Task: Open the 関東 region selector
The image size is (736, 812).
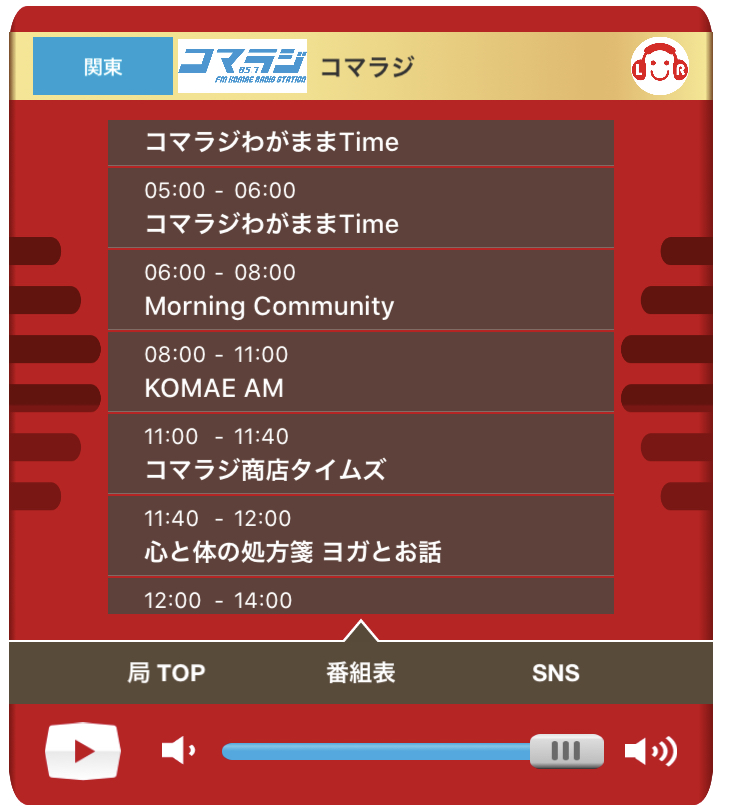Action: [103, 67]
